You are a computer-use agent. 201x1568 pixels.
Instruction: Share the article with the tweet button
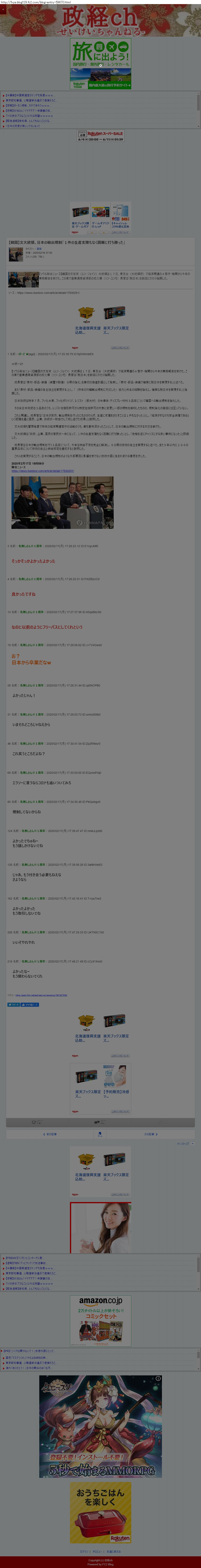click(x=14, y=1004)
